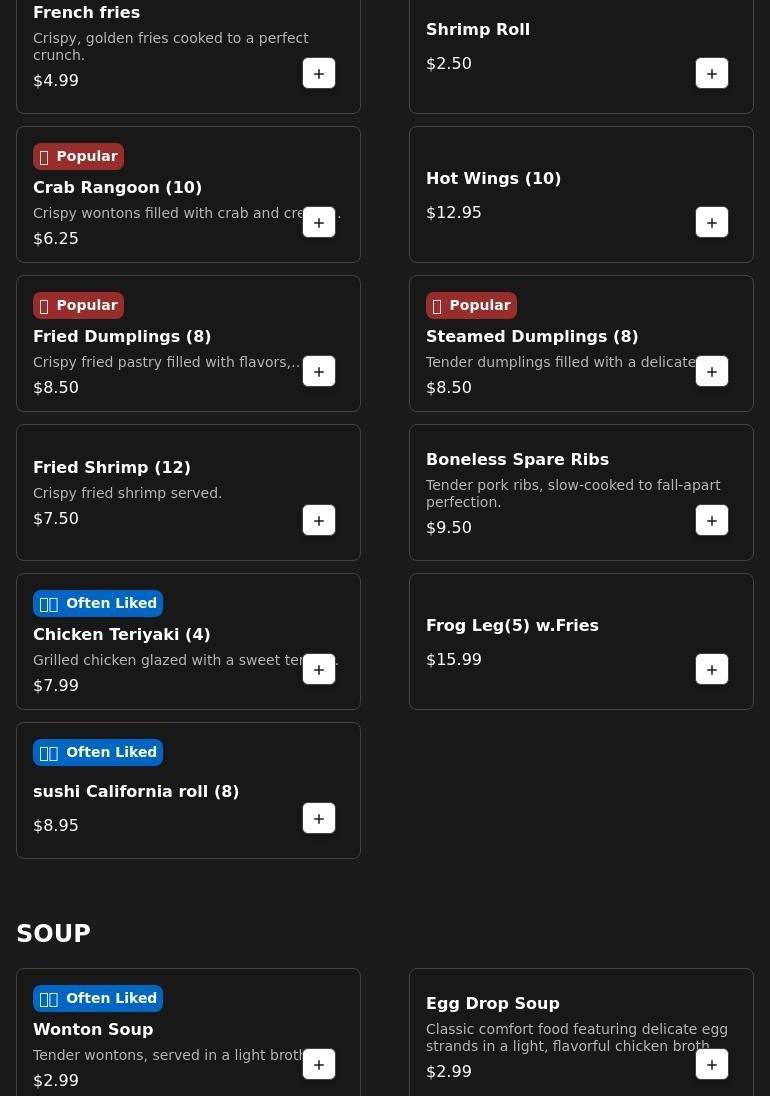
Task: Add Fried Dumplings (8) to order
Action: (319, 371)
